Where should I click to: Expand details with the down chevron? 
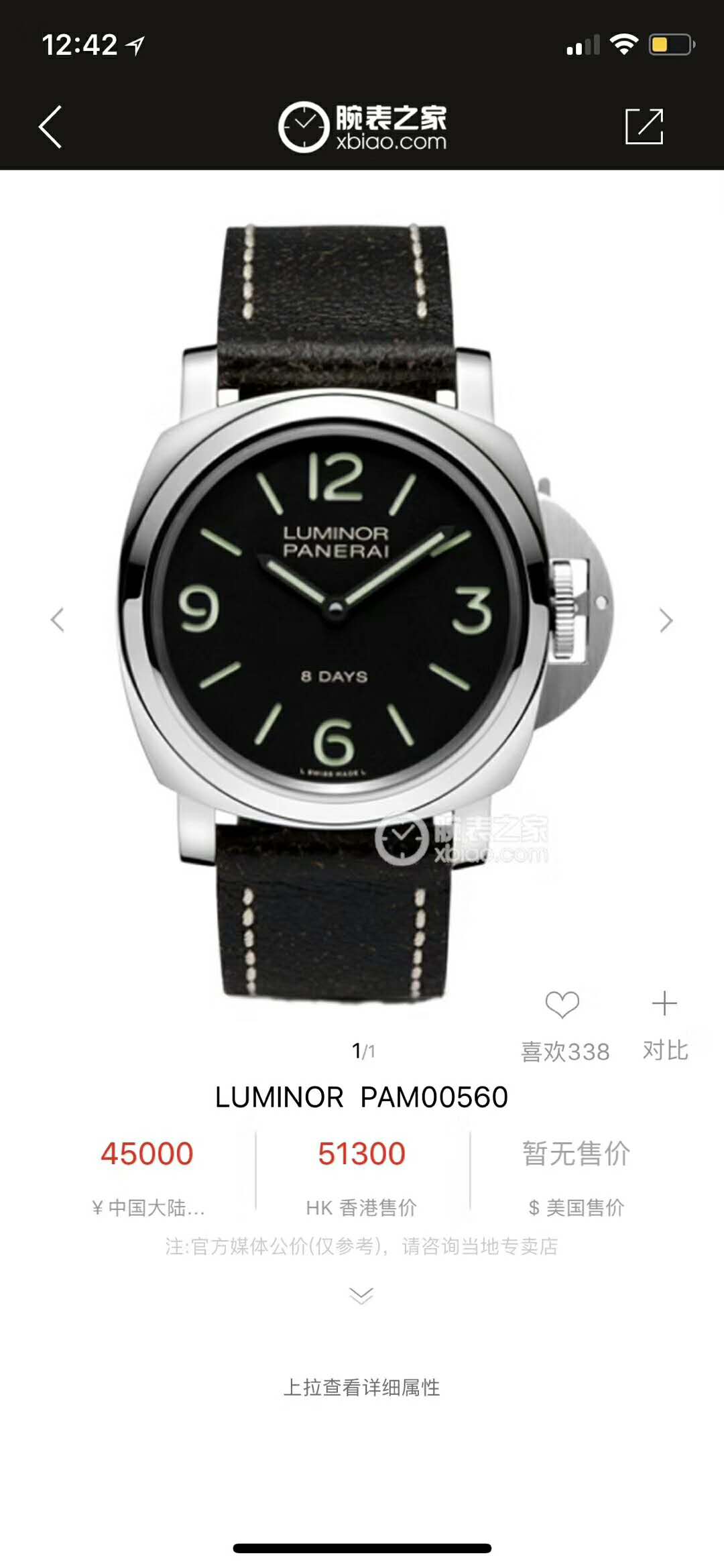pyautogui.click(x=361, y=1295)
